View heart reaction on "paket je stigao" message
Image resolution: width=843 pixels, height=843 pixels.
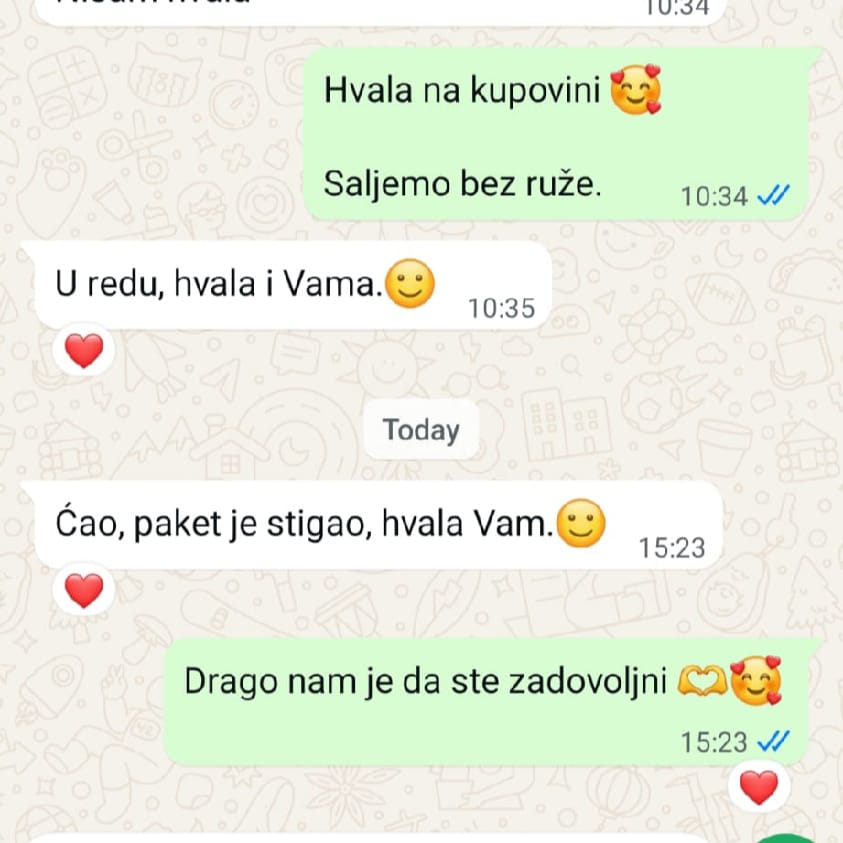tap(84, 592)
